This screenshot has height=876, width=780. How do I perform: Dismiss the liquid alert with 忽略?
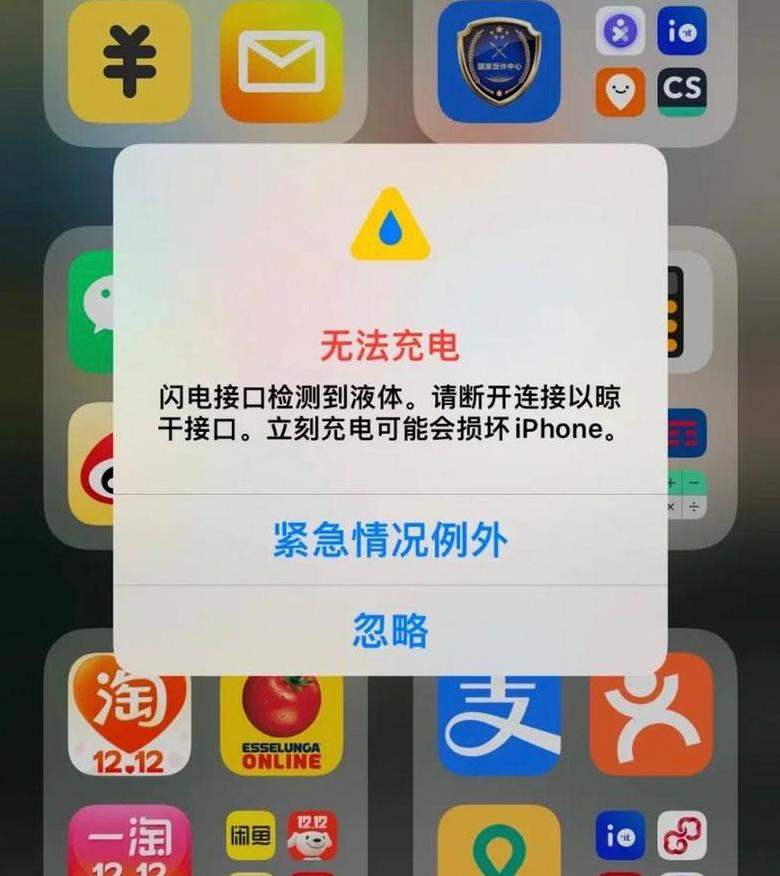[x=390, y=631]
